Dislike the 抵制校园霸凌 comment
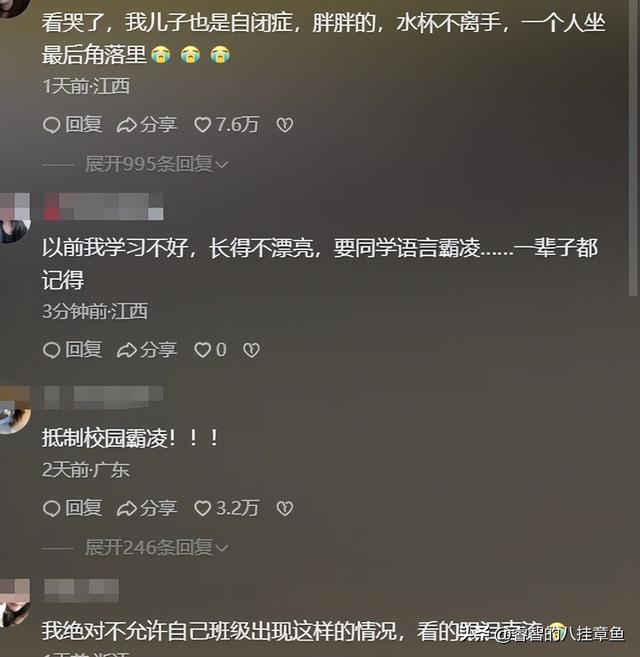640x657 pixels. pyautogui.click(x=285, y=508)
